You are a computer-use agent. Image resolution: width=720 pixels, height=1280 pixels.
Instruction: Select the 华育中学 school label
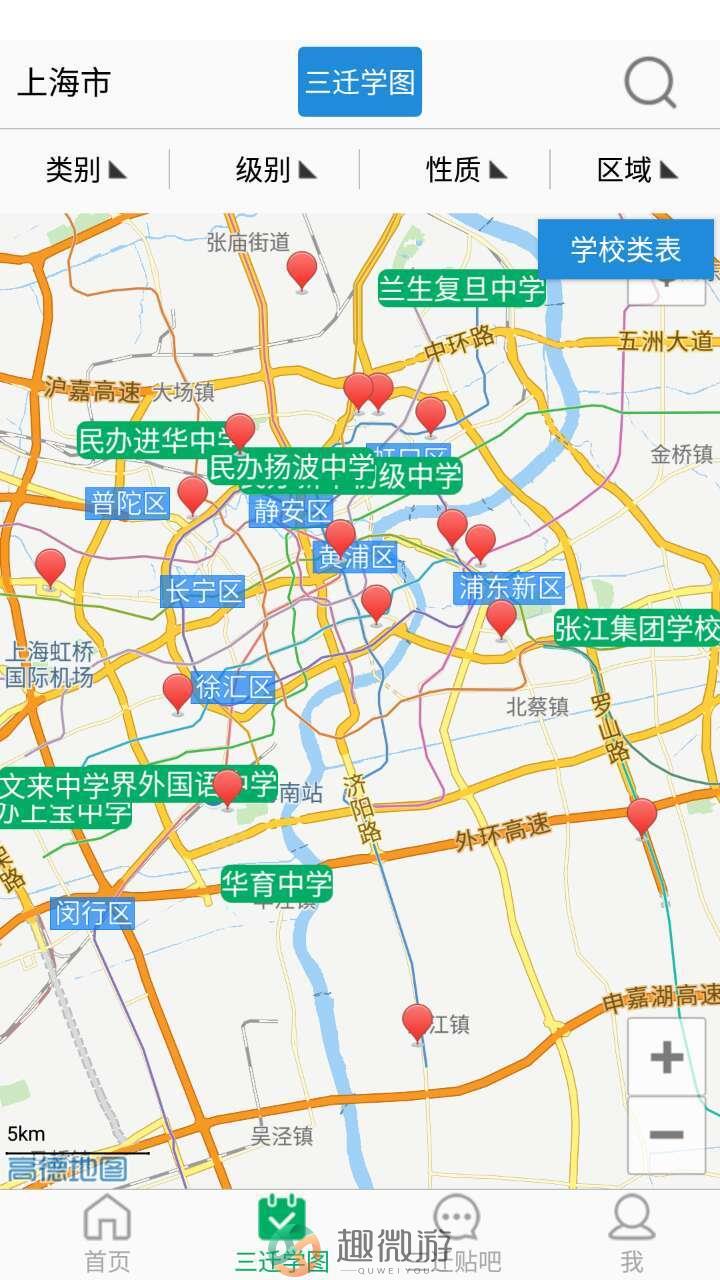[x=277, y=884]
